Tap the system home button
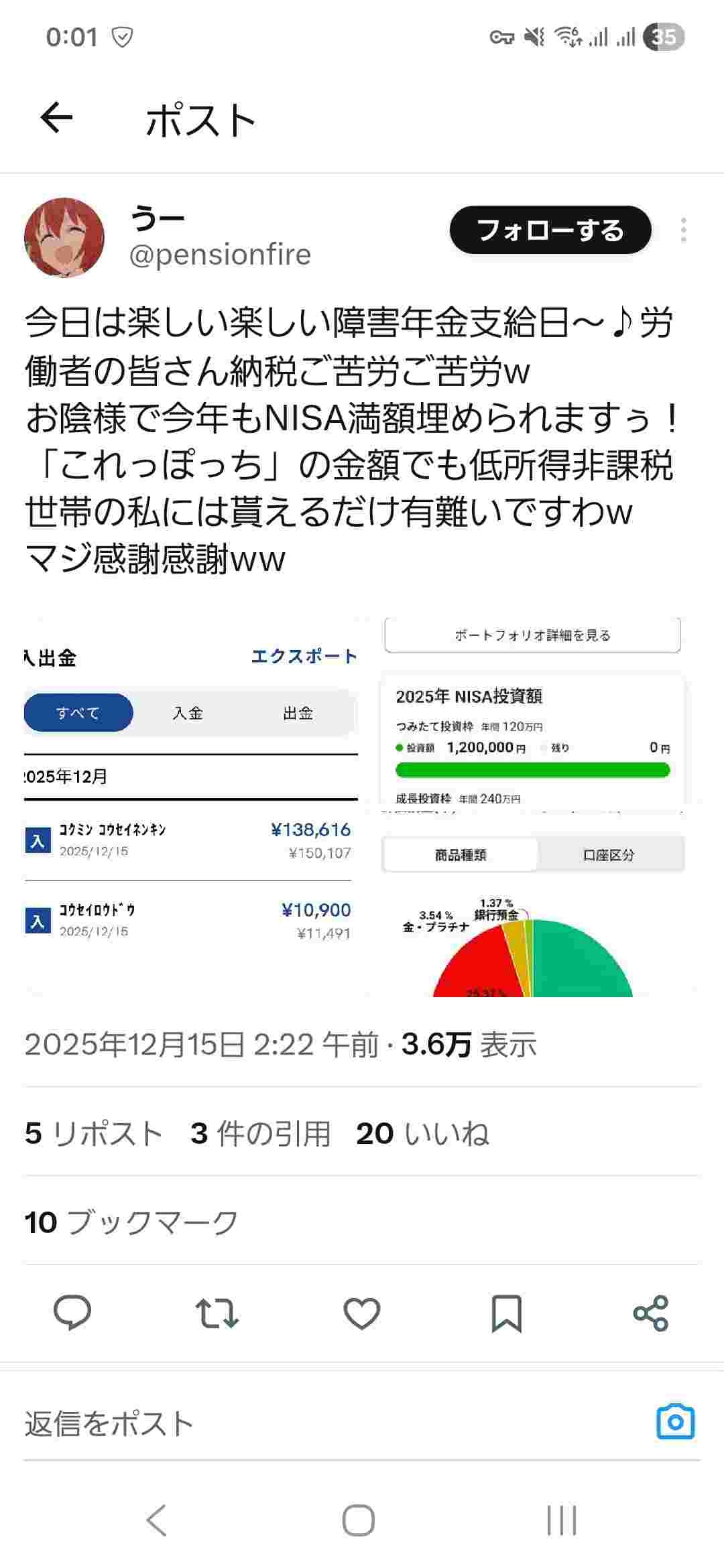 pos(359,1520)
